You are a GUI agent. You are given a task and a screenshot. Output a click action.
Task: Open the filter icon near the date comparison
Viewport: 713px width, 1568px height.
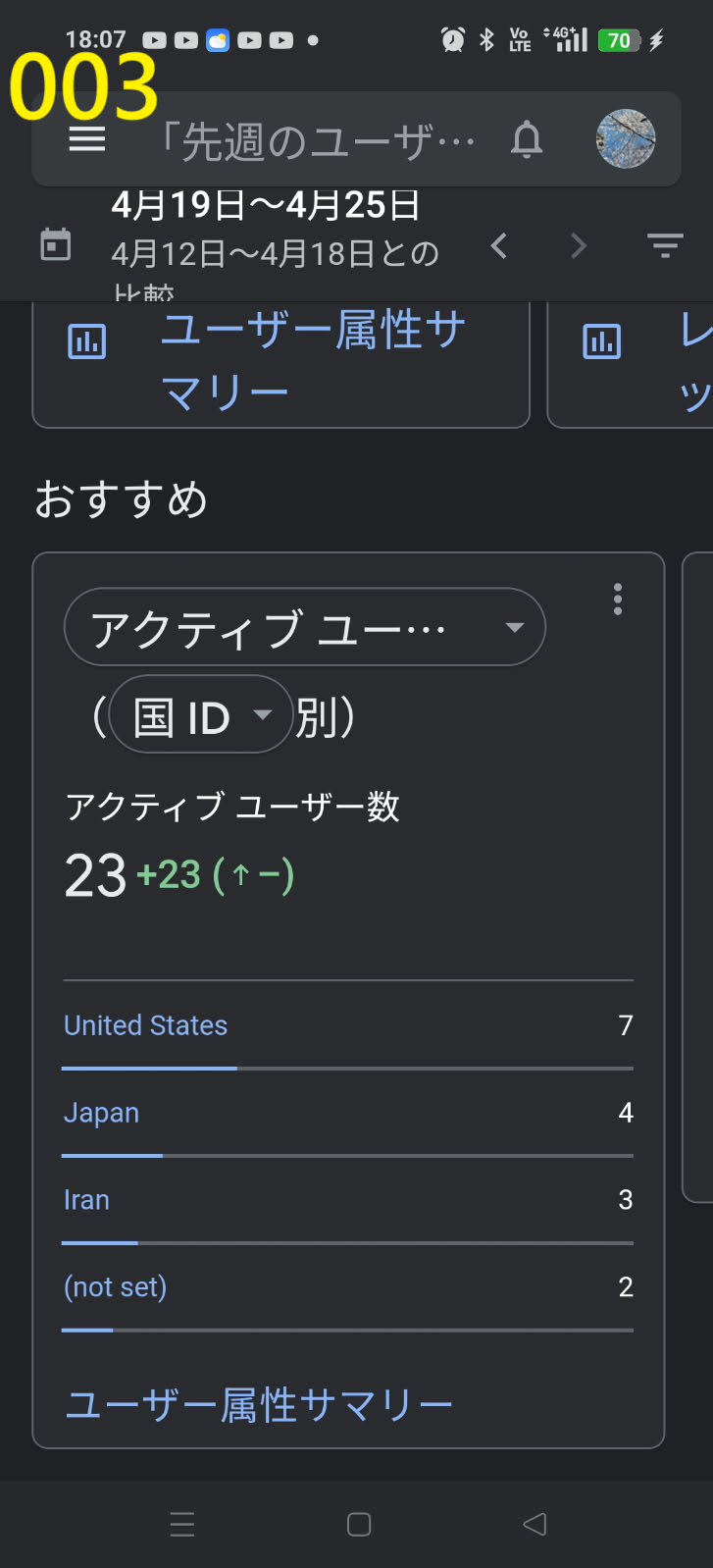click(x=664, y=245)
